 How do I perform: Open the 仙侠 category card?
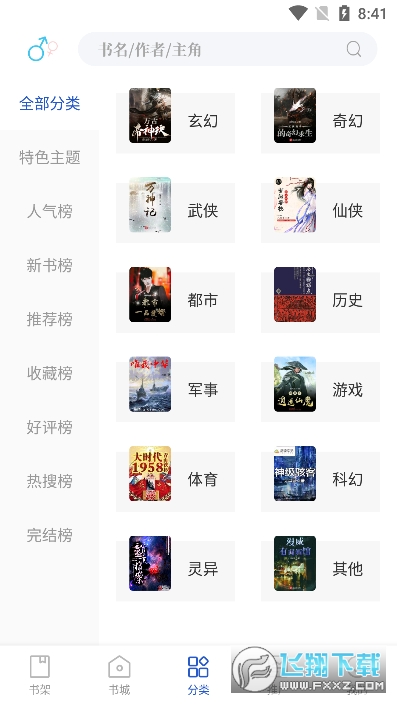(320, 210)
